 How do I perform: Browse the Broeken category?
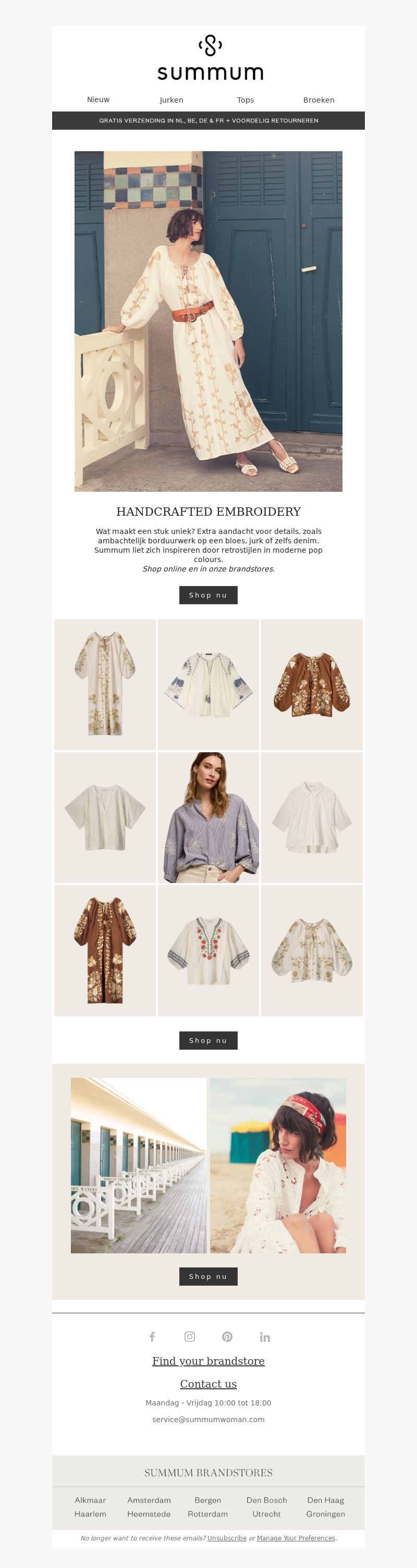318,101
